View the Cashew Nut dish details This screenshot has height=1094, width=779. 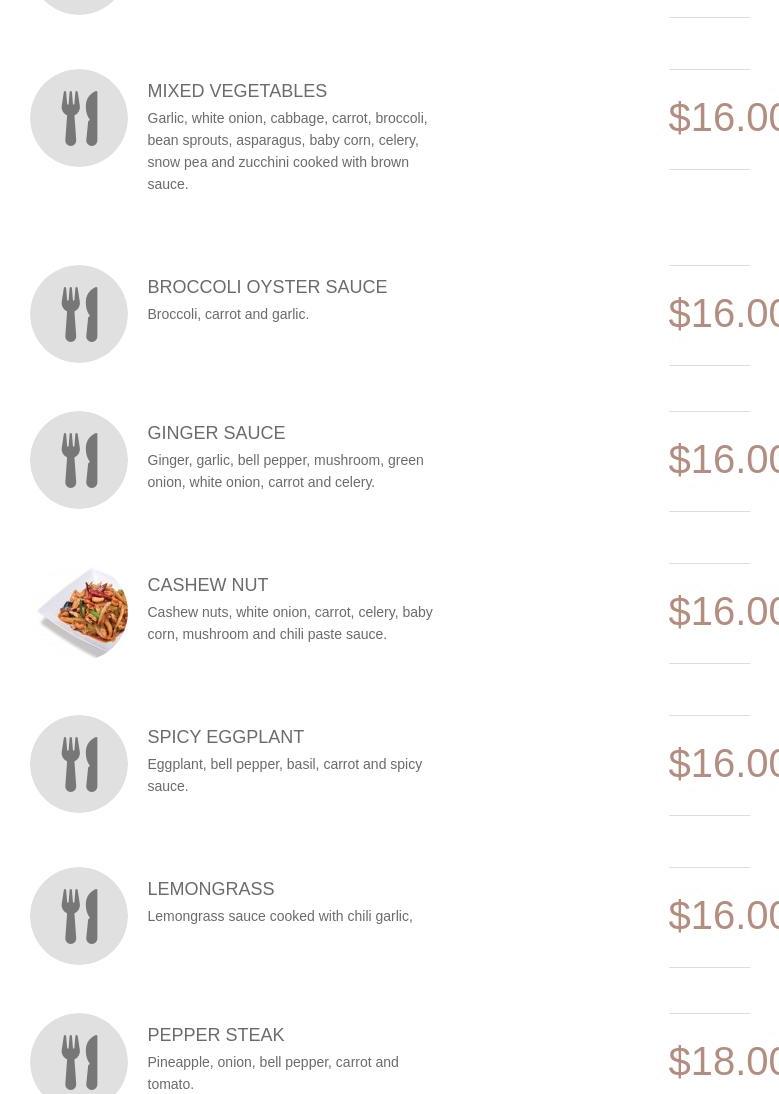[x=208, y=585]
